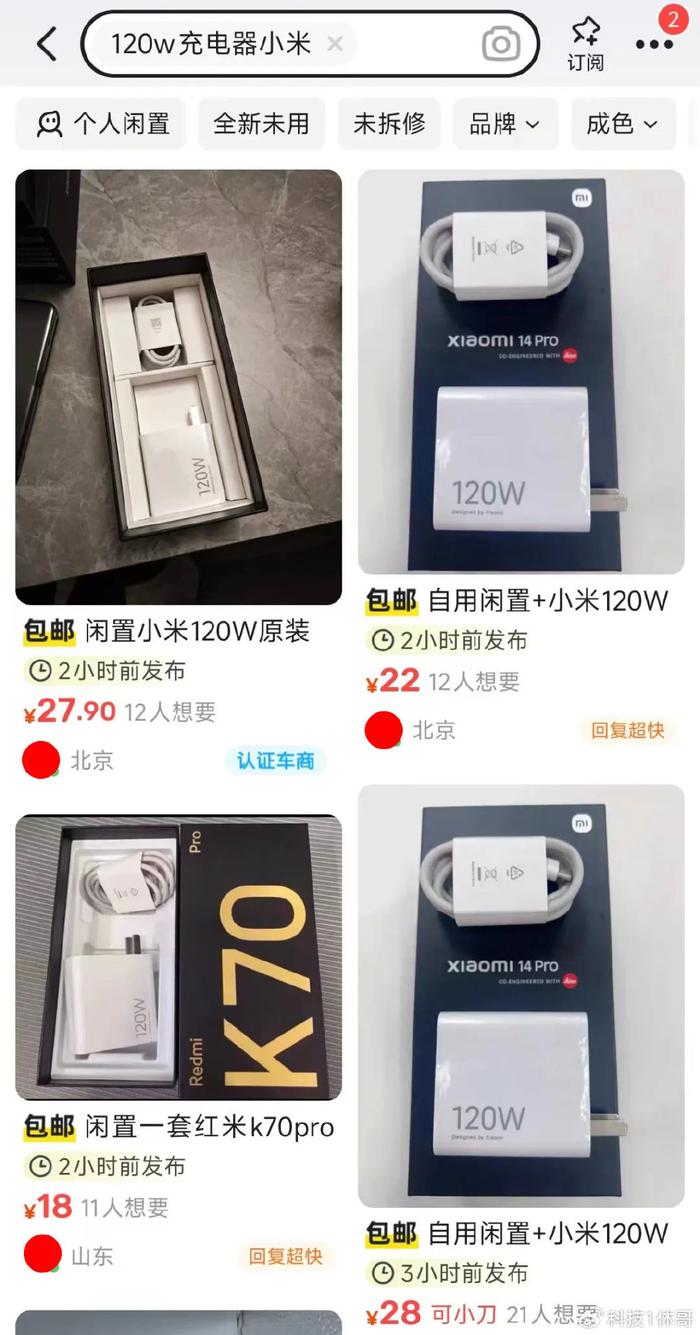
Task: Open camera image search icon
Action: 501,44
